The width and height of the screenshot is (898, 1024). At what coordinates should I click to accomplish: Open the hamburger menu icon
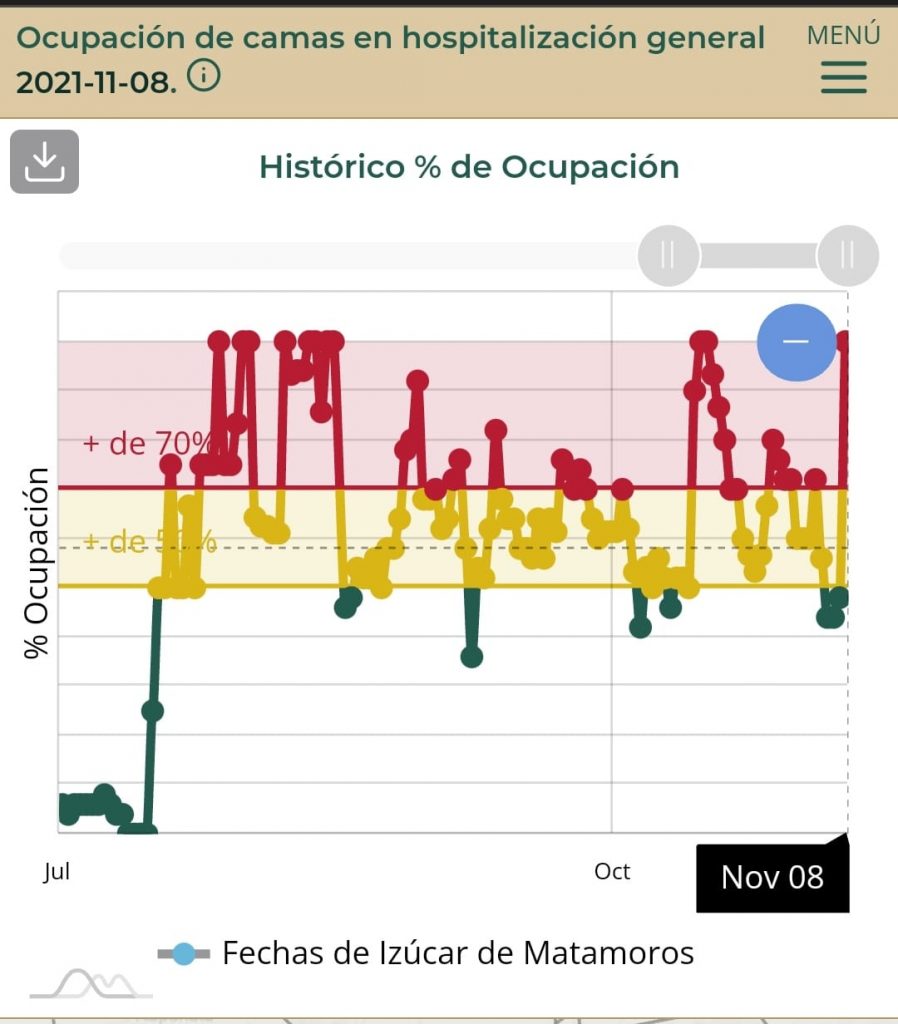point(843,78)
